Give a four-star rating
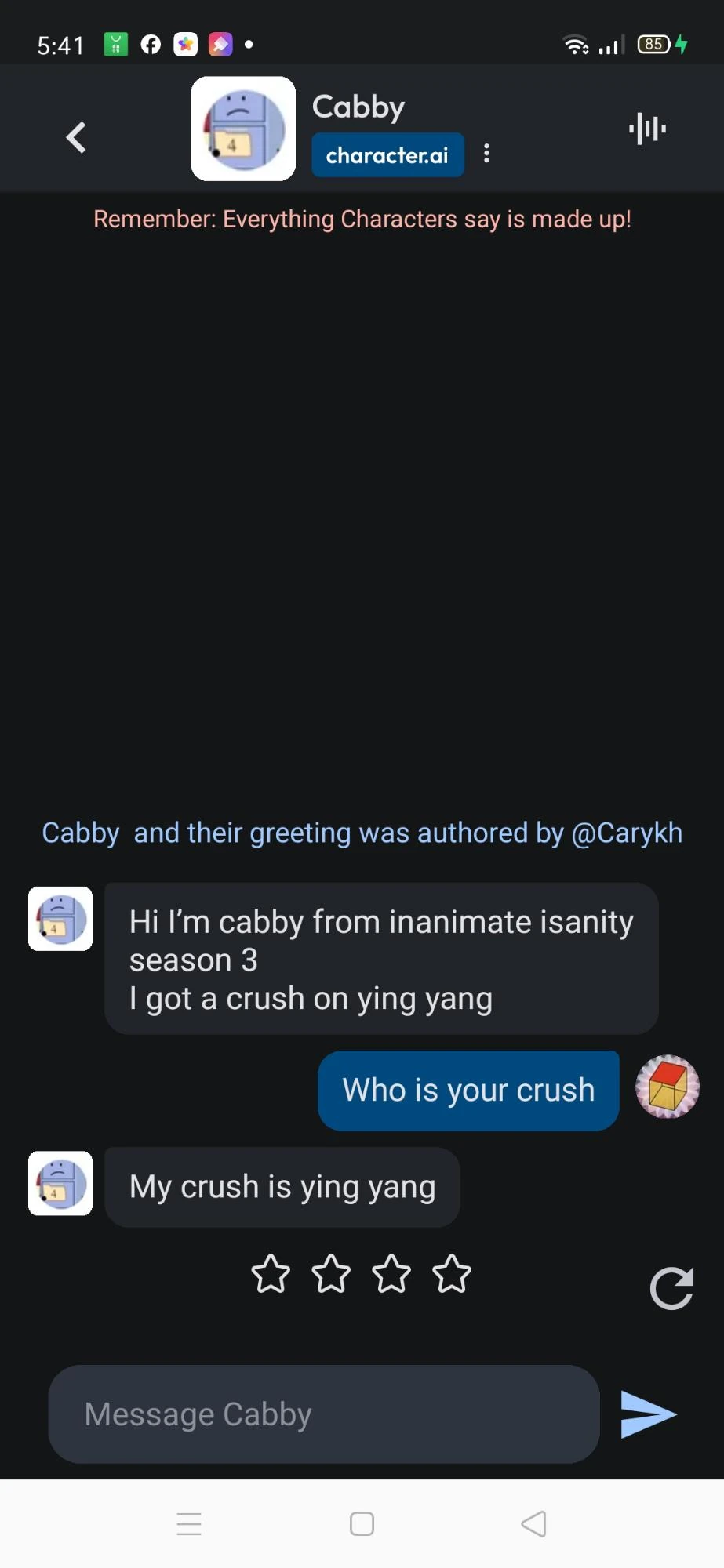This screenshot has height=1568, width=724. click(451, 1275)
